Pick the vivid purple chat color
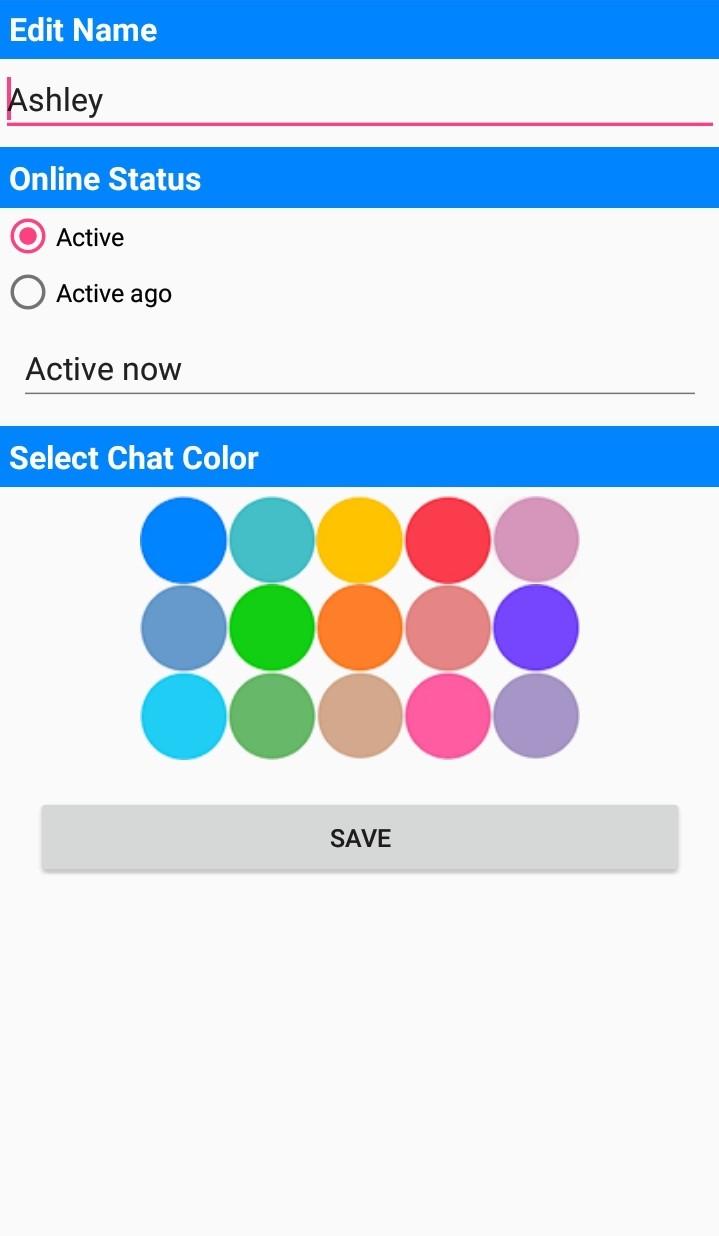Image resolution: width=719 pixels, height=1236 pixels. tap(536, 628)
